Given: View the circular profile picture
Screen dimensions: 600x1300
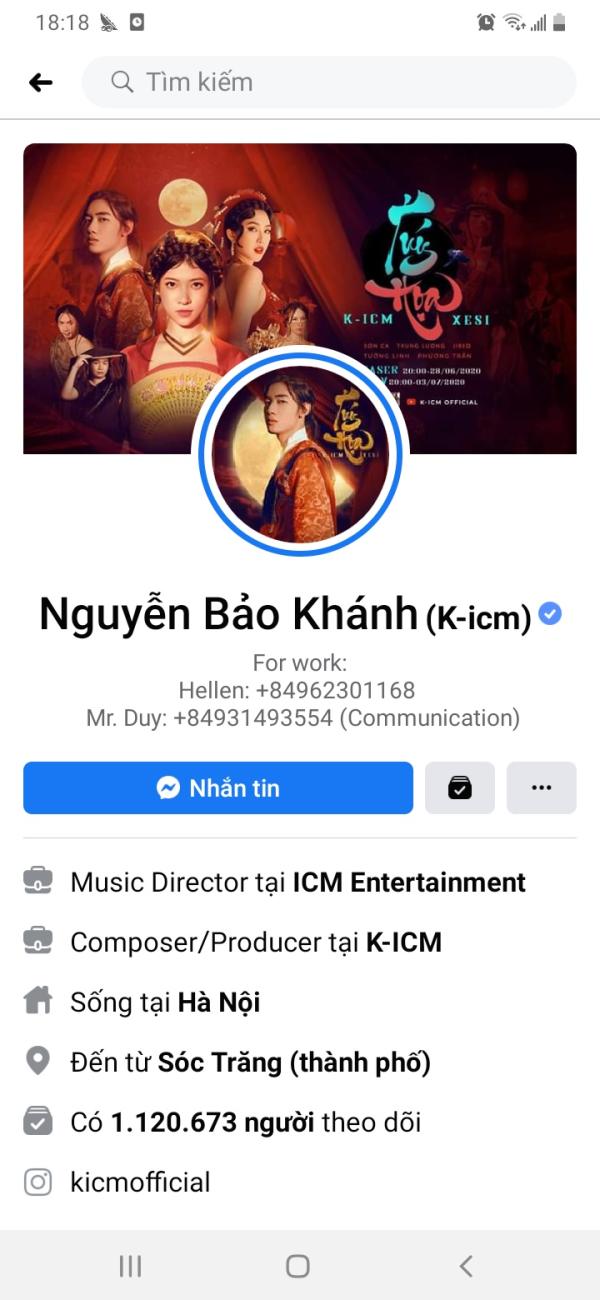Looking at the screenshot, I should 300,453.
